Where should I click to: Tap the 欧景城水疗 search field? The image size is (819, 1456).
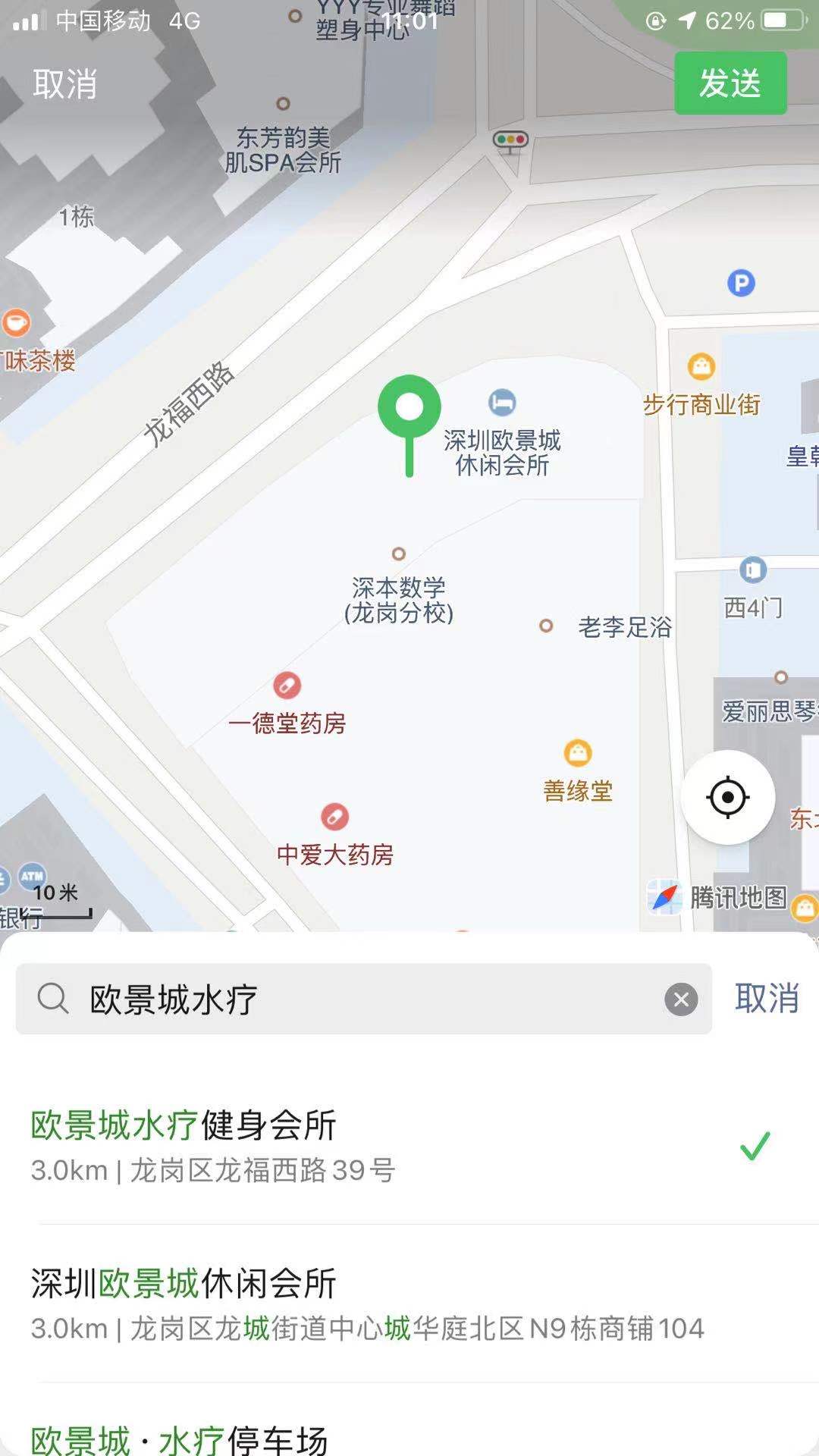tap(364, 999)
